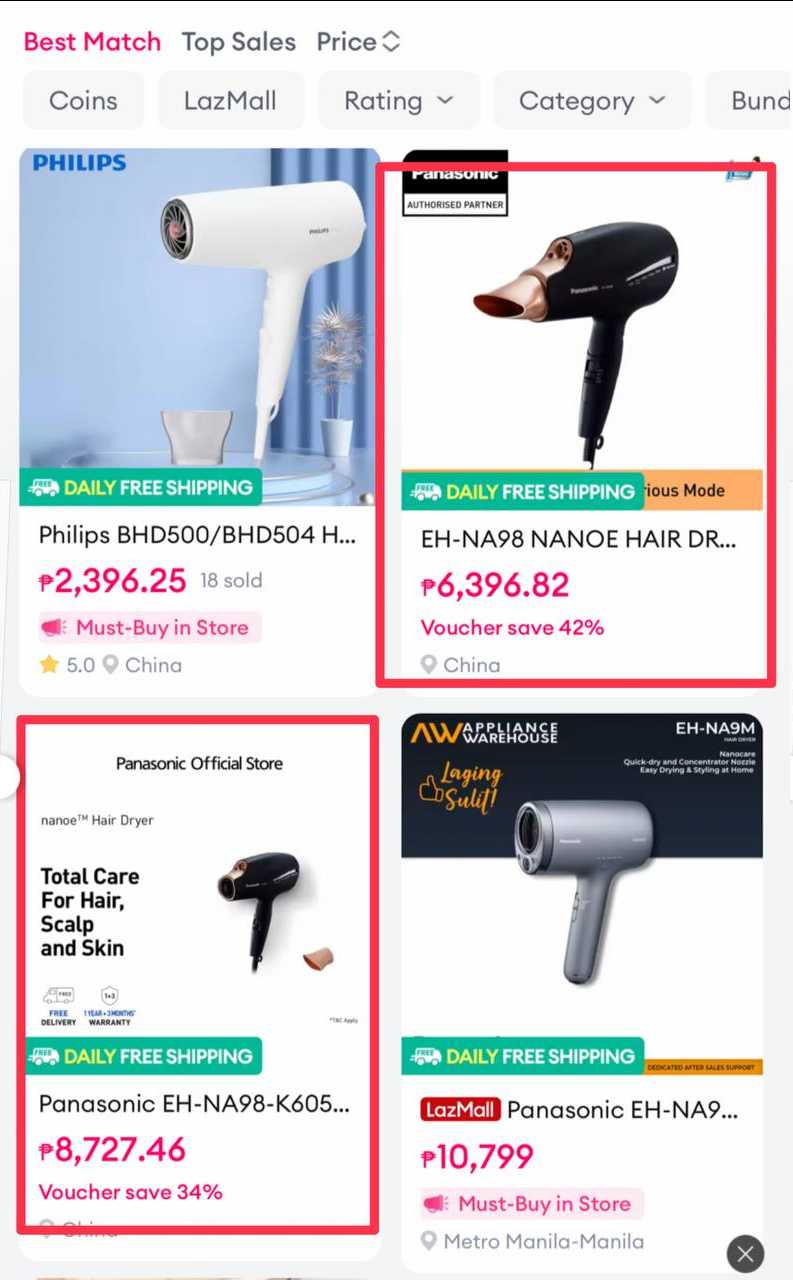Filter by Coins chip
Image resolution: width=793 pixels, height=1280 pixels.
coord(83,101)
